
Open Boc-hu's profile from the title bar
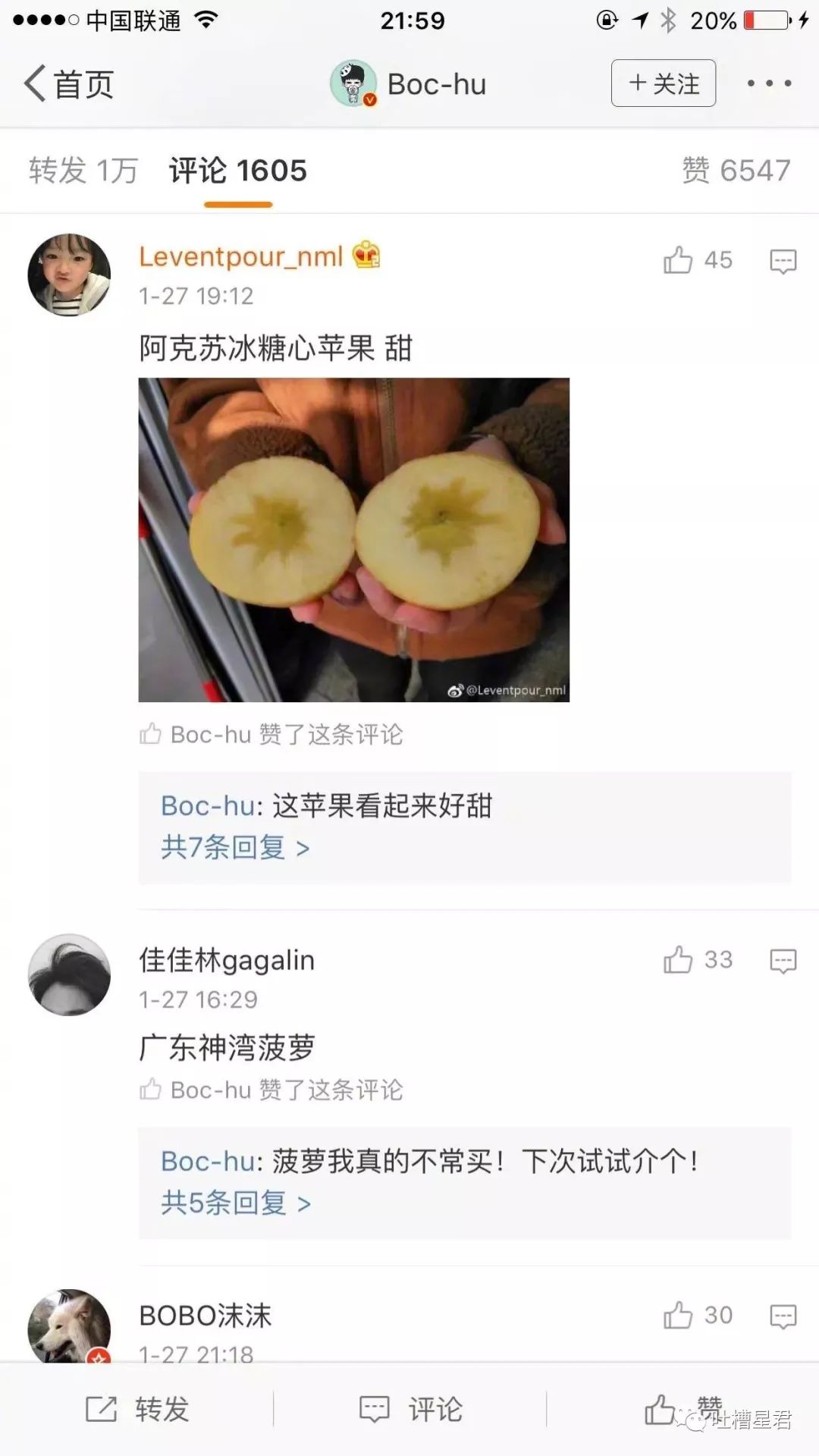(x=409, y=83)
